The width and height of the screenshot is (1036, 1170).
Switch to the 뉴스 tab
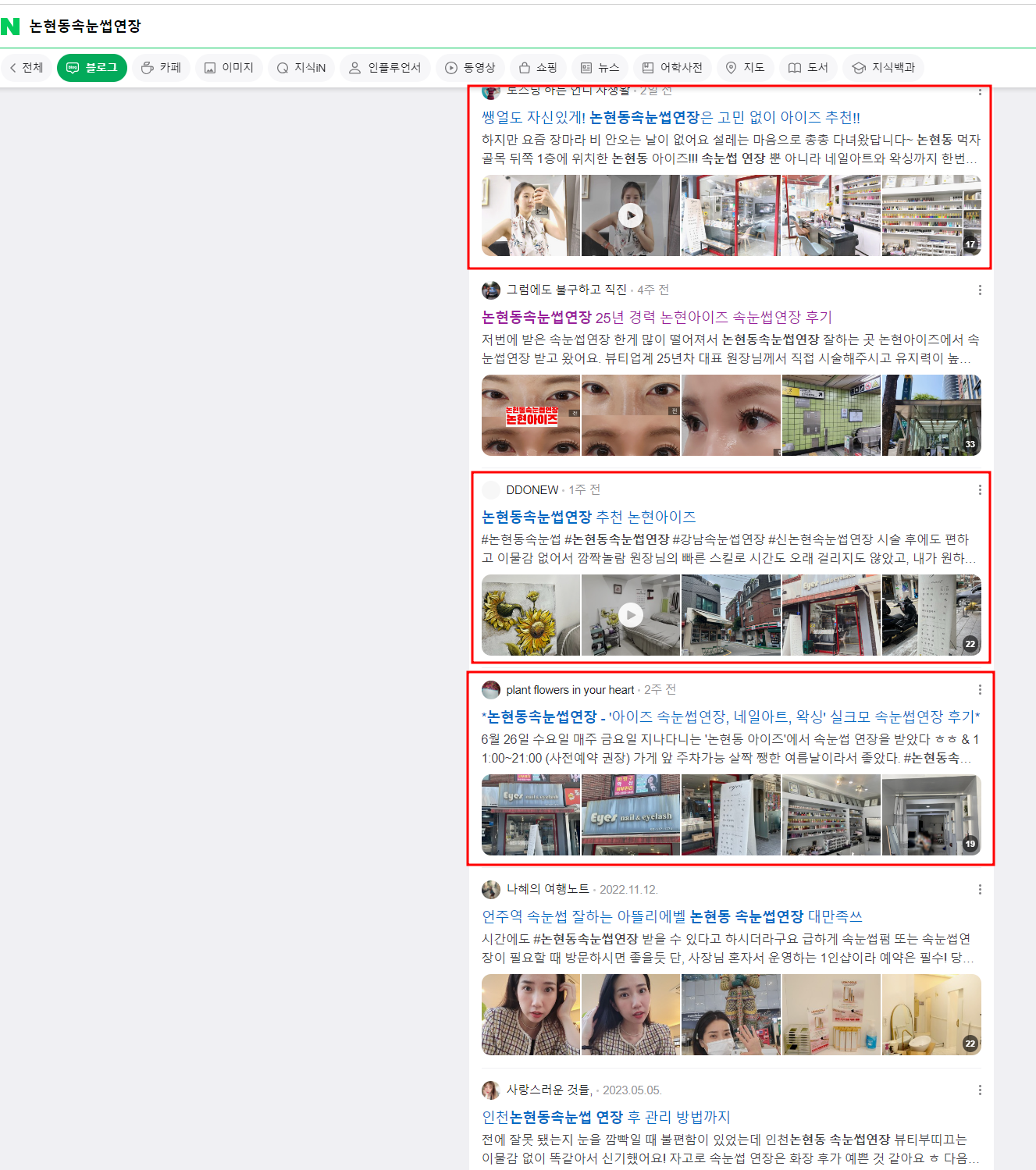coord(600,68)
